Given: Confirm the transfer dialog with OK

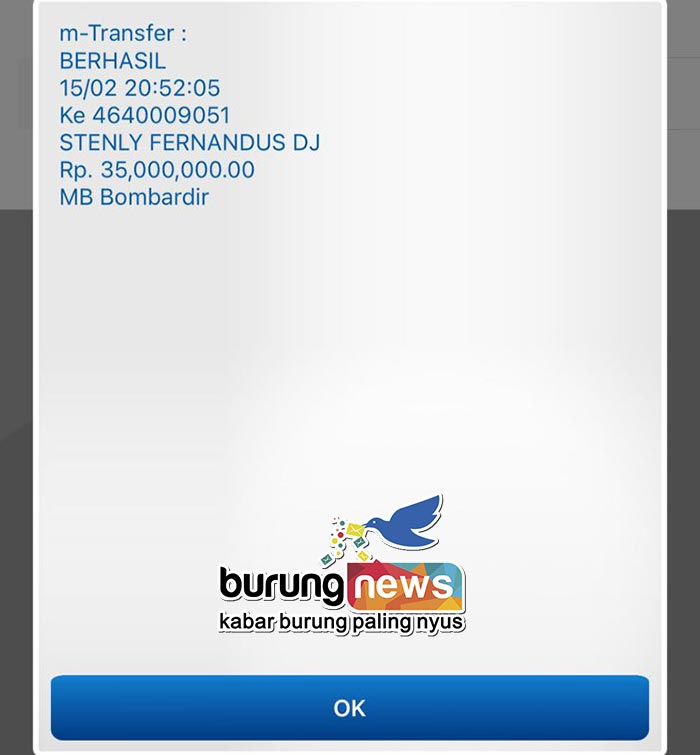Looking at the screenshot, I should pyautogui.click(x=349, y=708).
